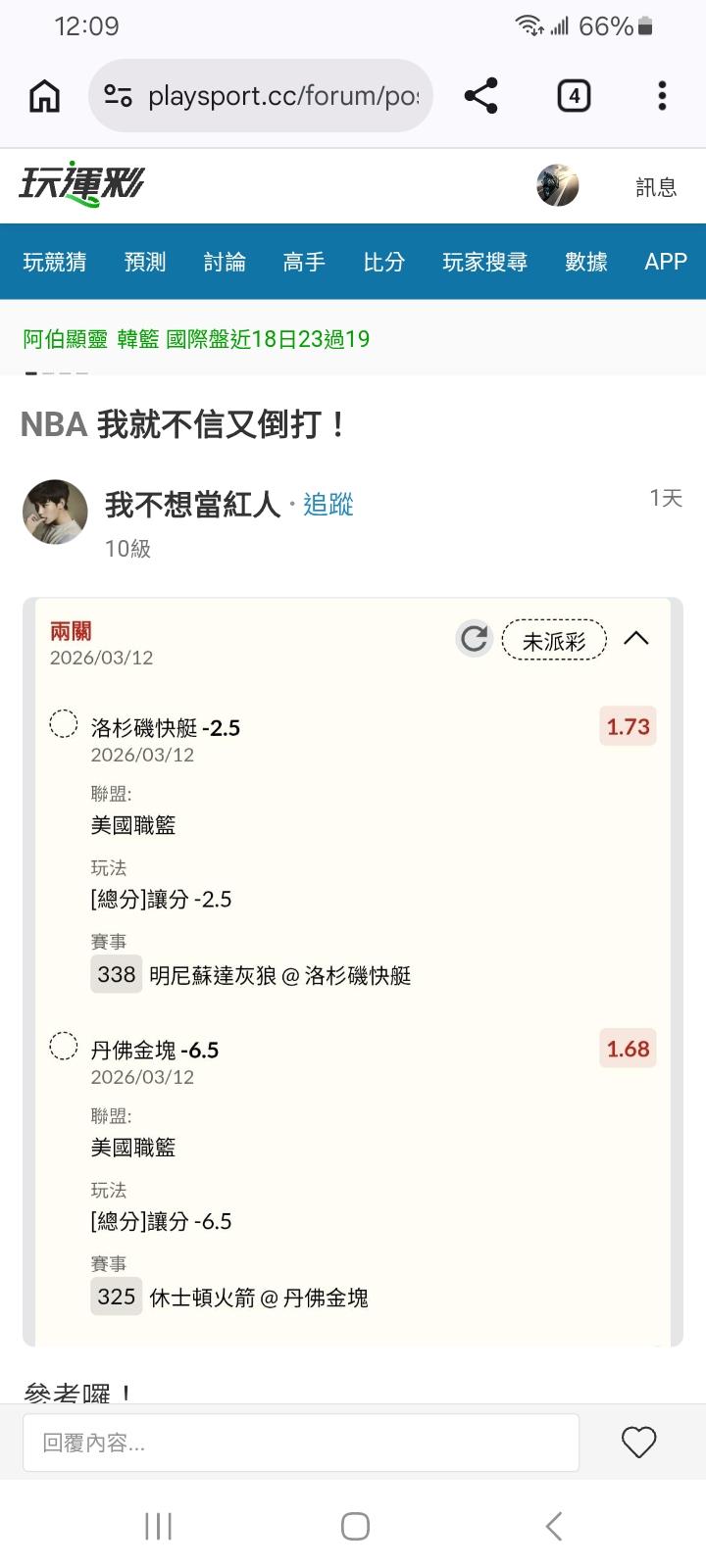
Task: Open the 數據 tab
Action: 586,262
